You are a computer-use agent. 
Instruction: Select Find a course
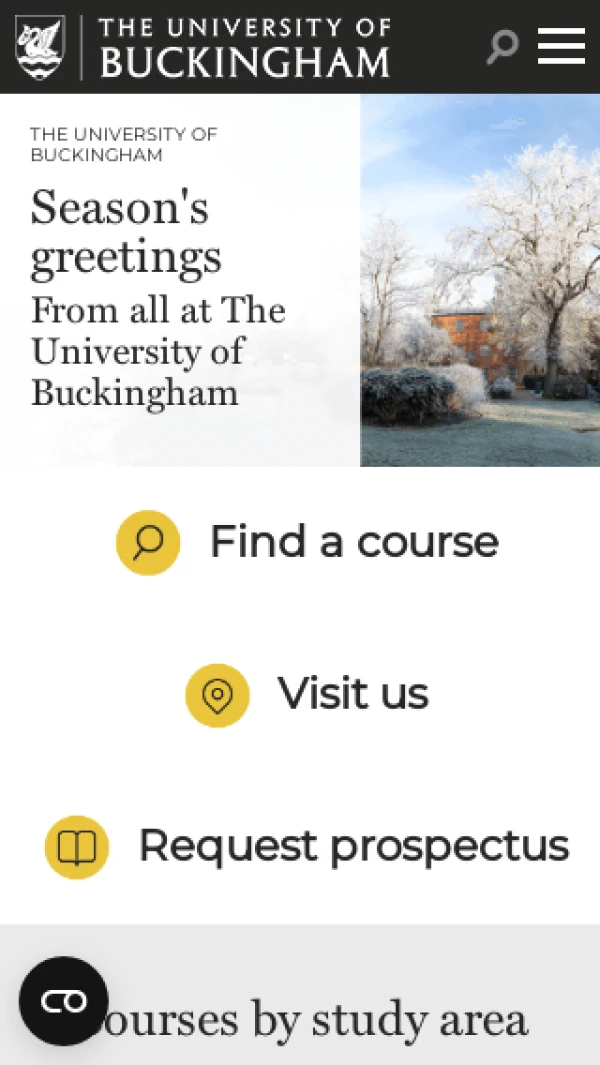tap(308, 543)
